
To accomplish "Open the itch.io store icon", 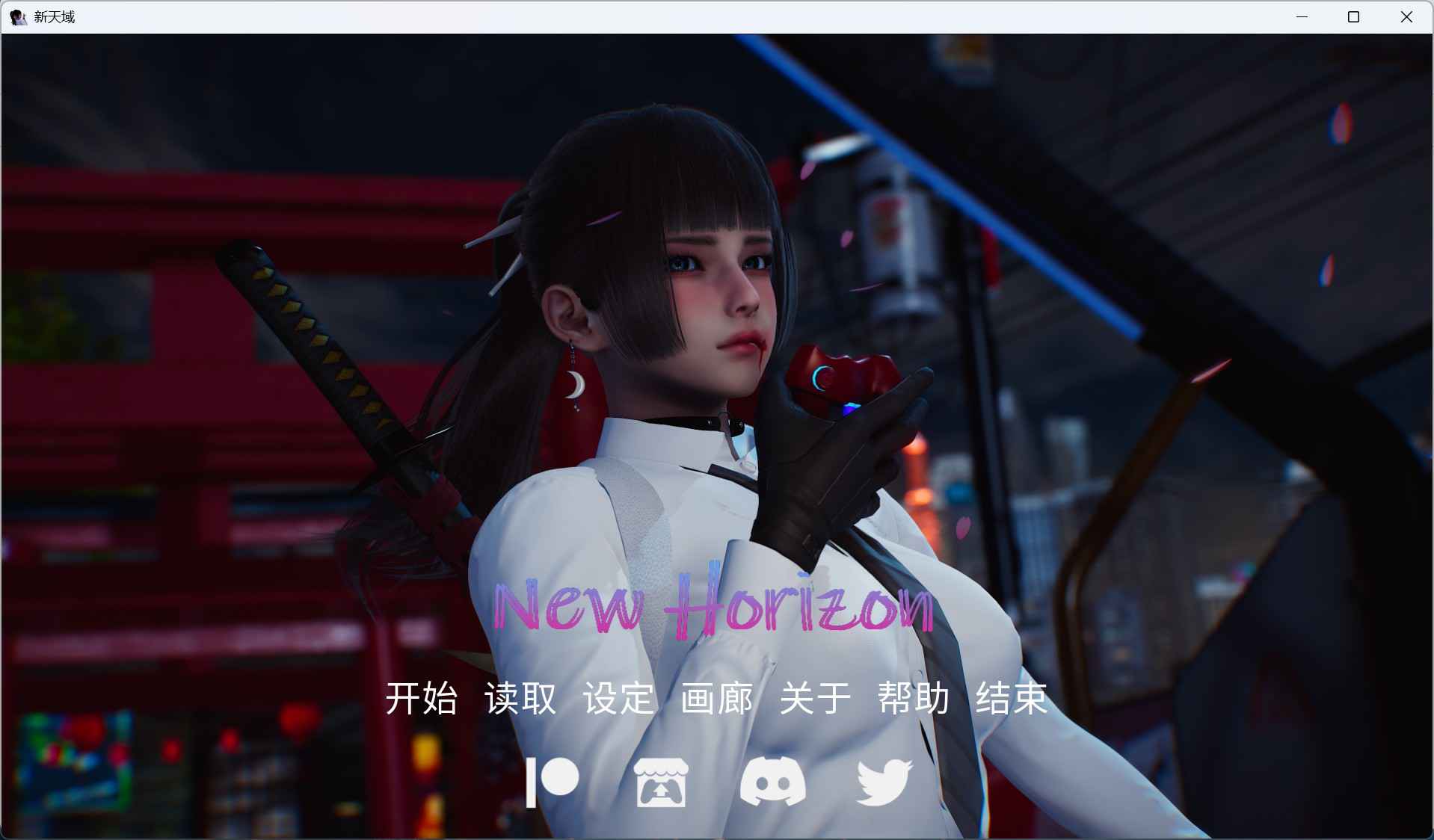I will click(x=661, y=782).
